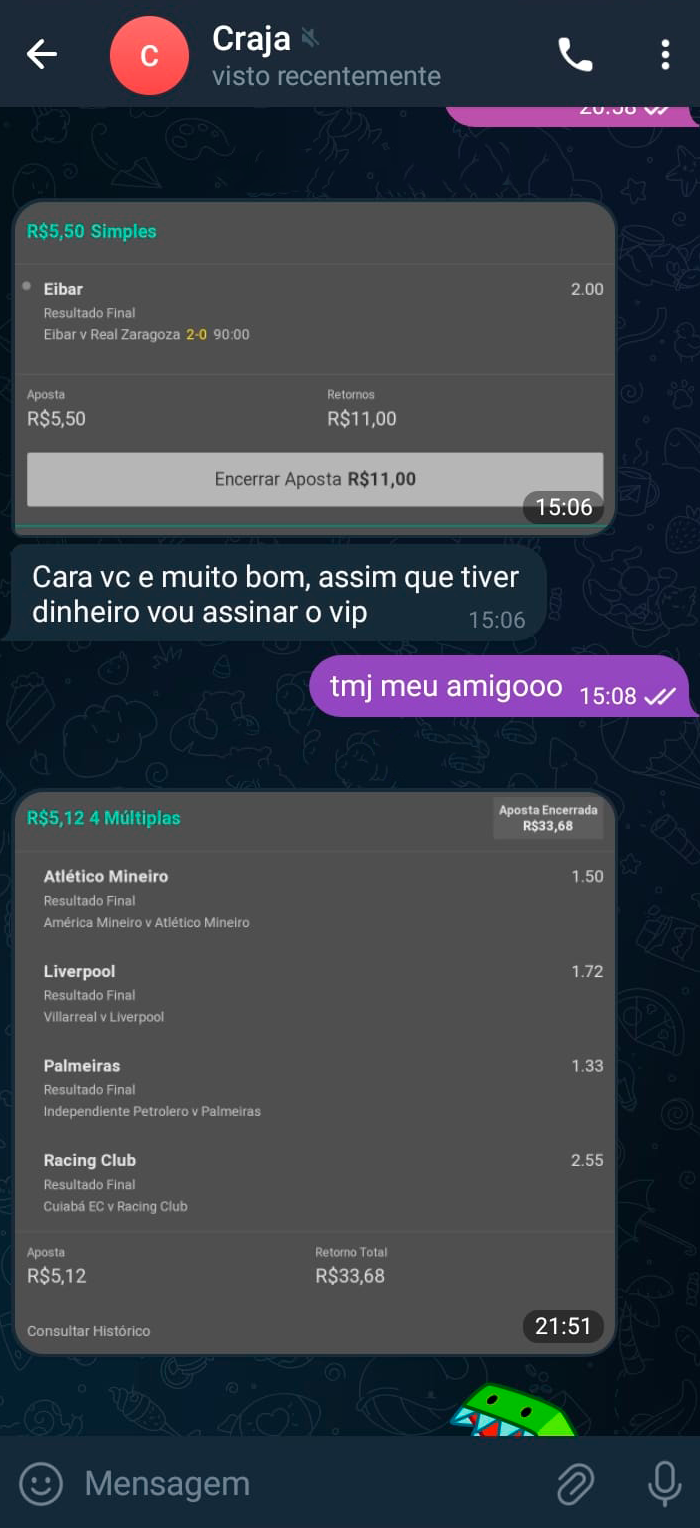Screen dimensions: 700x1528
Task: Open the green monster sticker
Action: tap(512, 1412)
